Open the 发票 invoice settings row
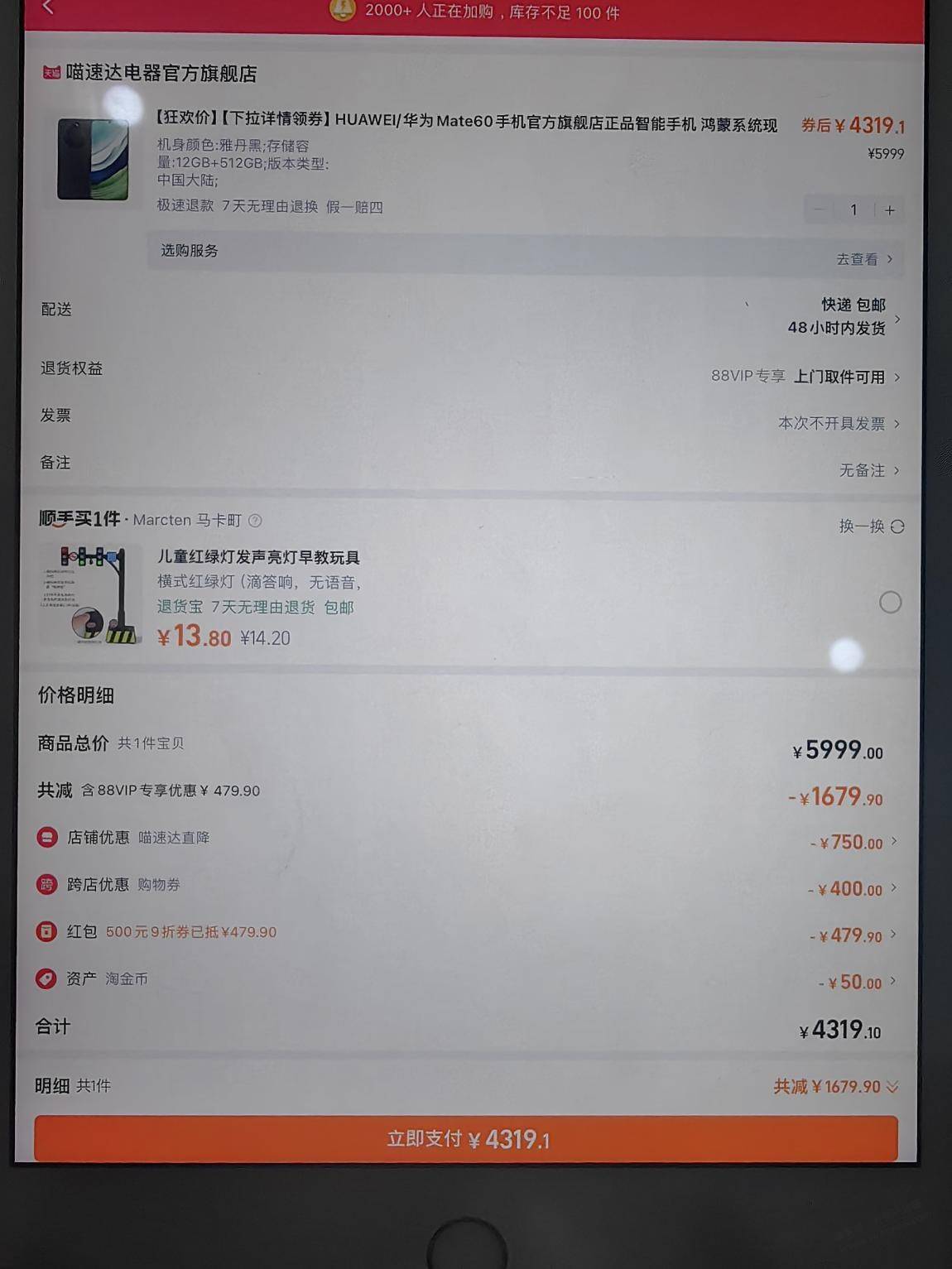 (838, 423)
